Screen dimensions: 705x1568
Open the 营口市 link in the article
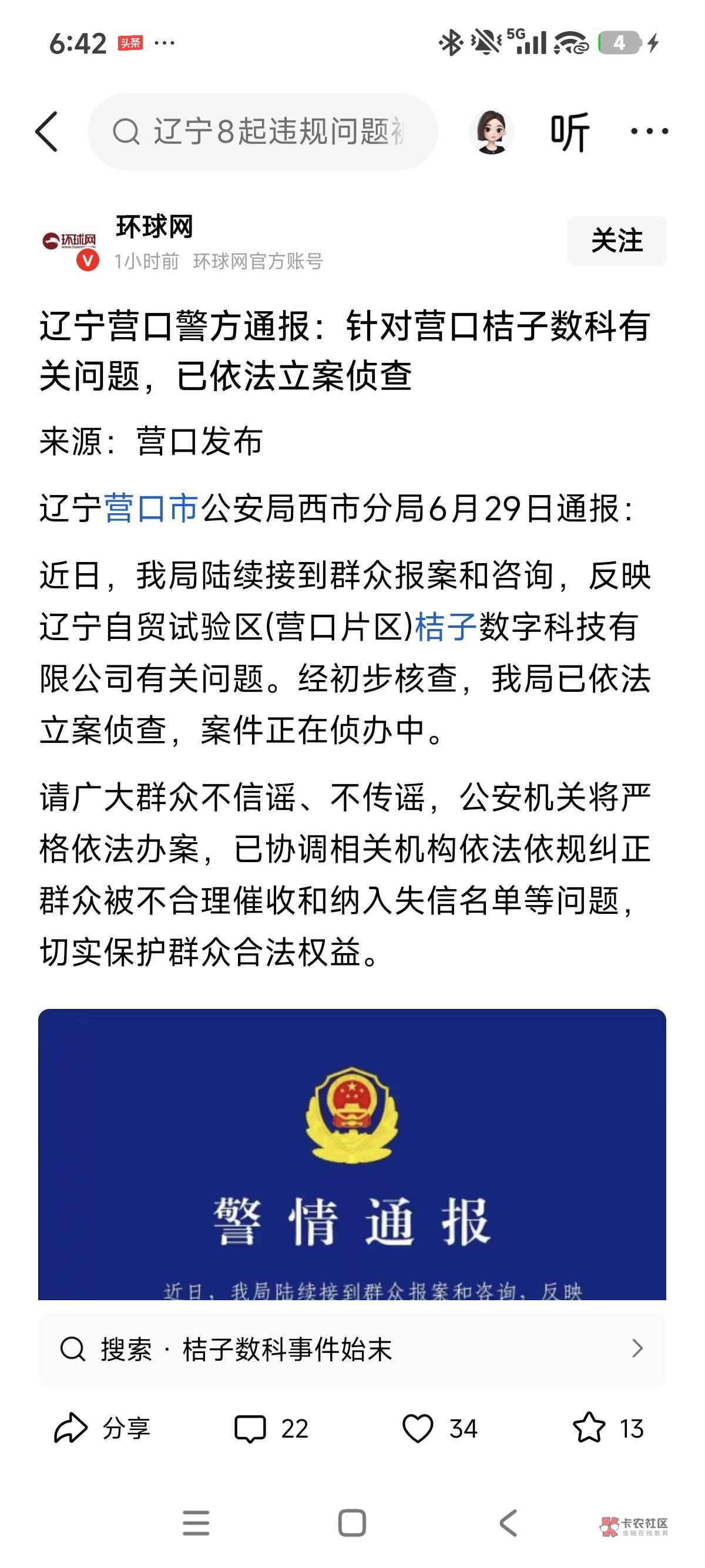[x=152, y=507]
